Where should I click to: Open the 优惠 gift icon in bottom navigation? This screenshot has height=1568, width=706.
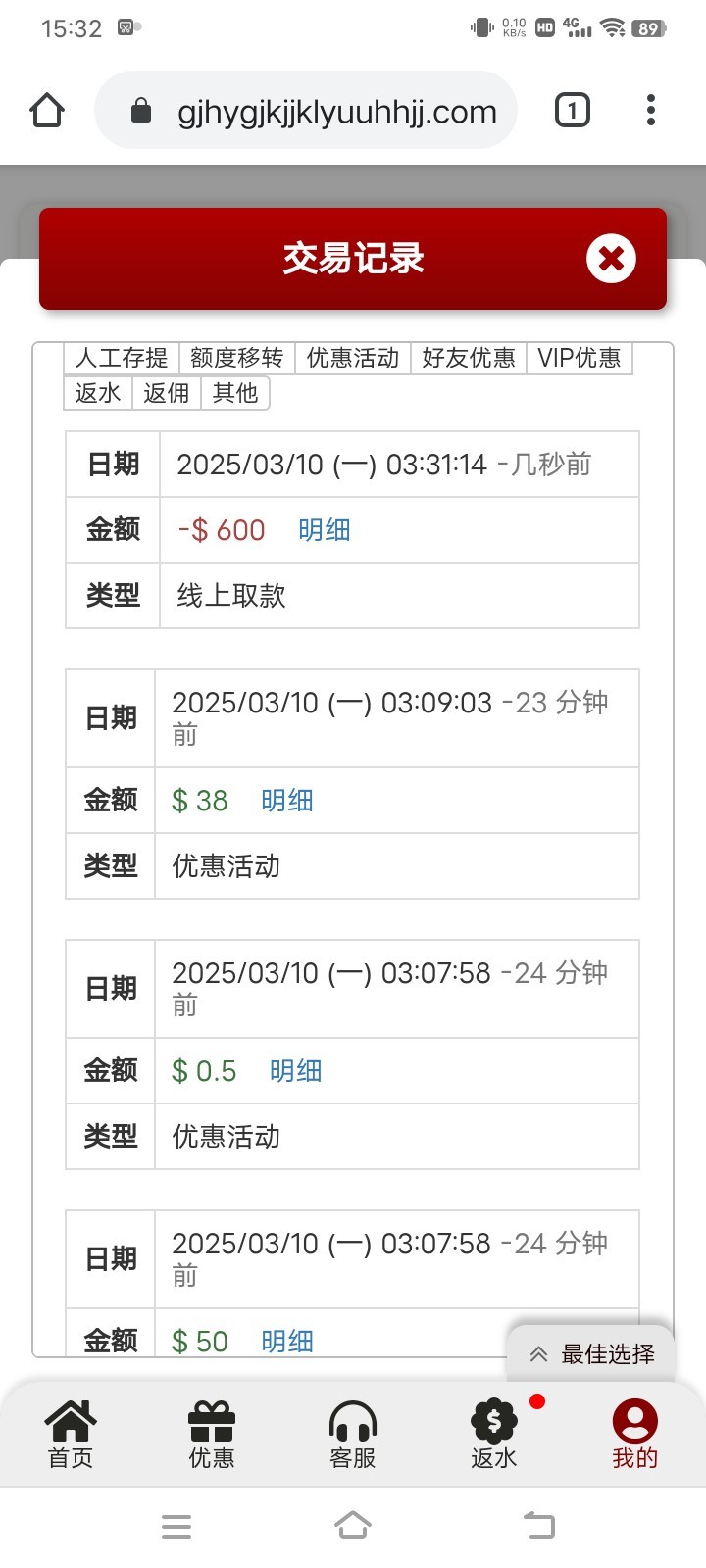click(x=211, y=1434)
